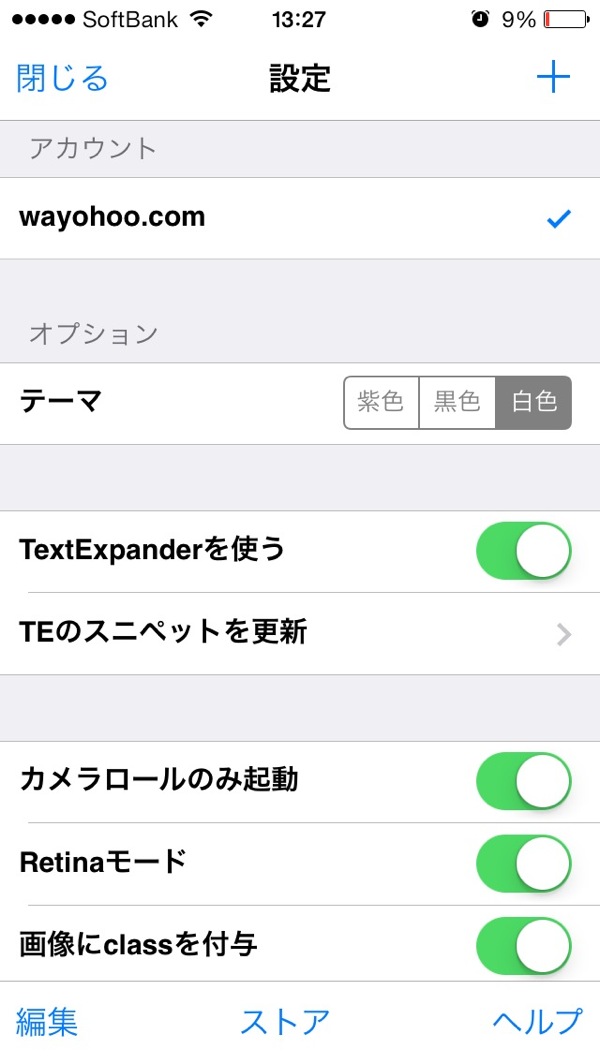Toggle the TextExpanderを使う switch
Screen dimensions: 600x1064
tap(523, 550)
